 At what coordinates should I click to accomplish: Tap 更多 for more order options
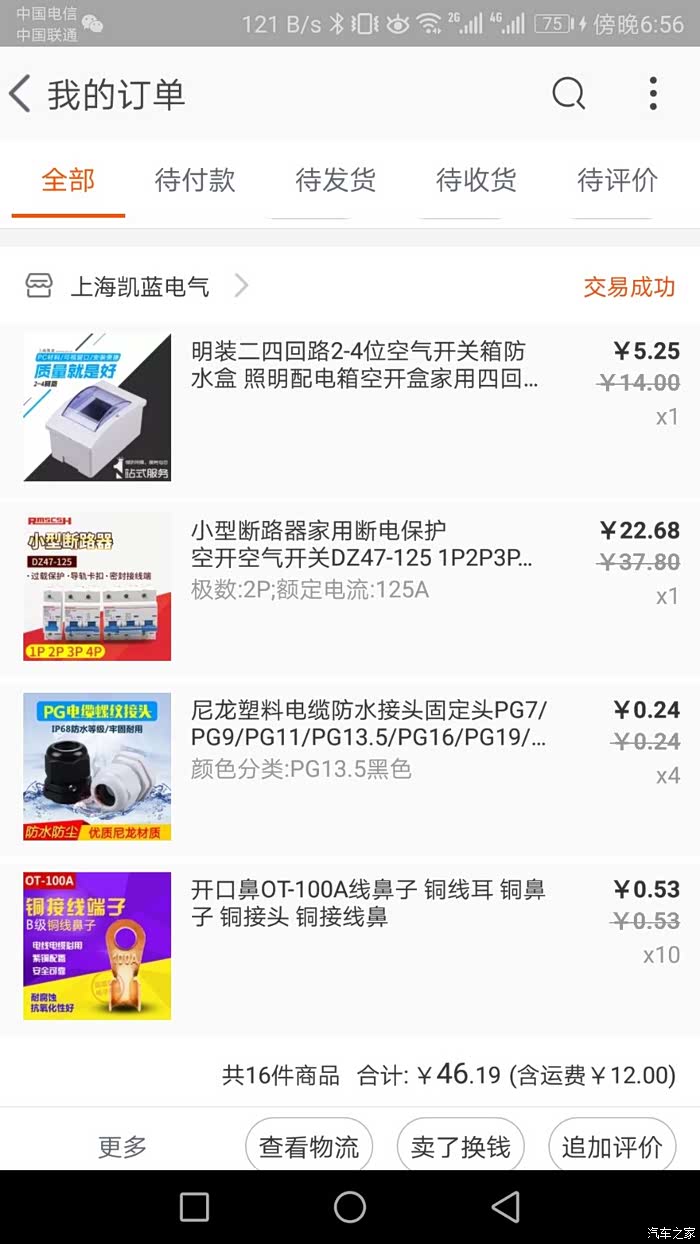(122, 1147)
